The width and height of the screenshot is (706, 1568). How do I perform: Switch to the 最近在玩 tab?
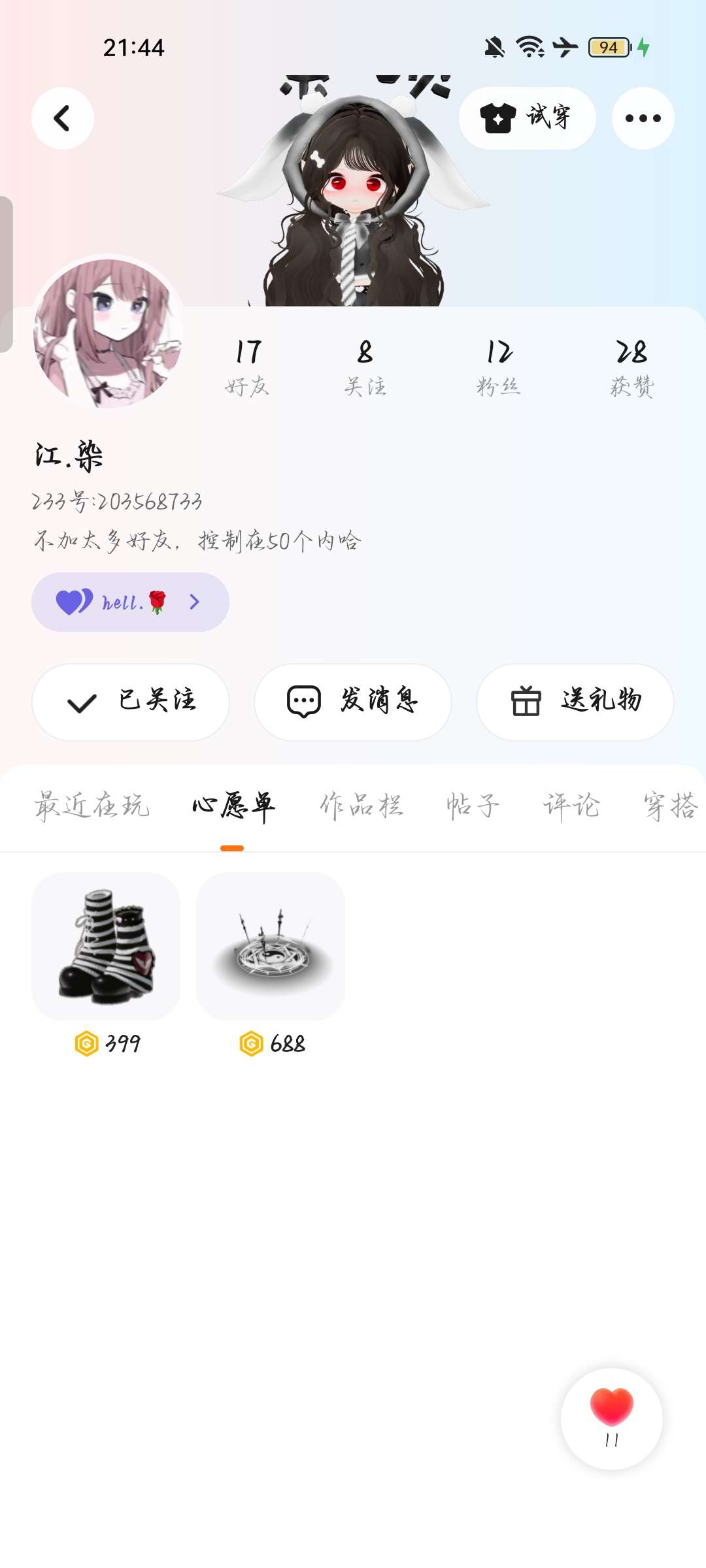click(x=92, y=806)
